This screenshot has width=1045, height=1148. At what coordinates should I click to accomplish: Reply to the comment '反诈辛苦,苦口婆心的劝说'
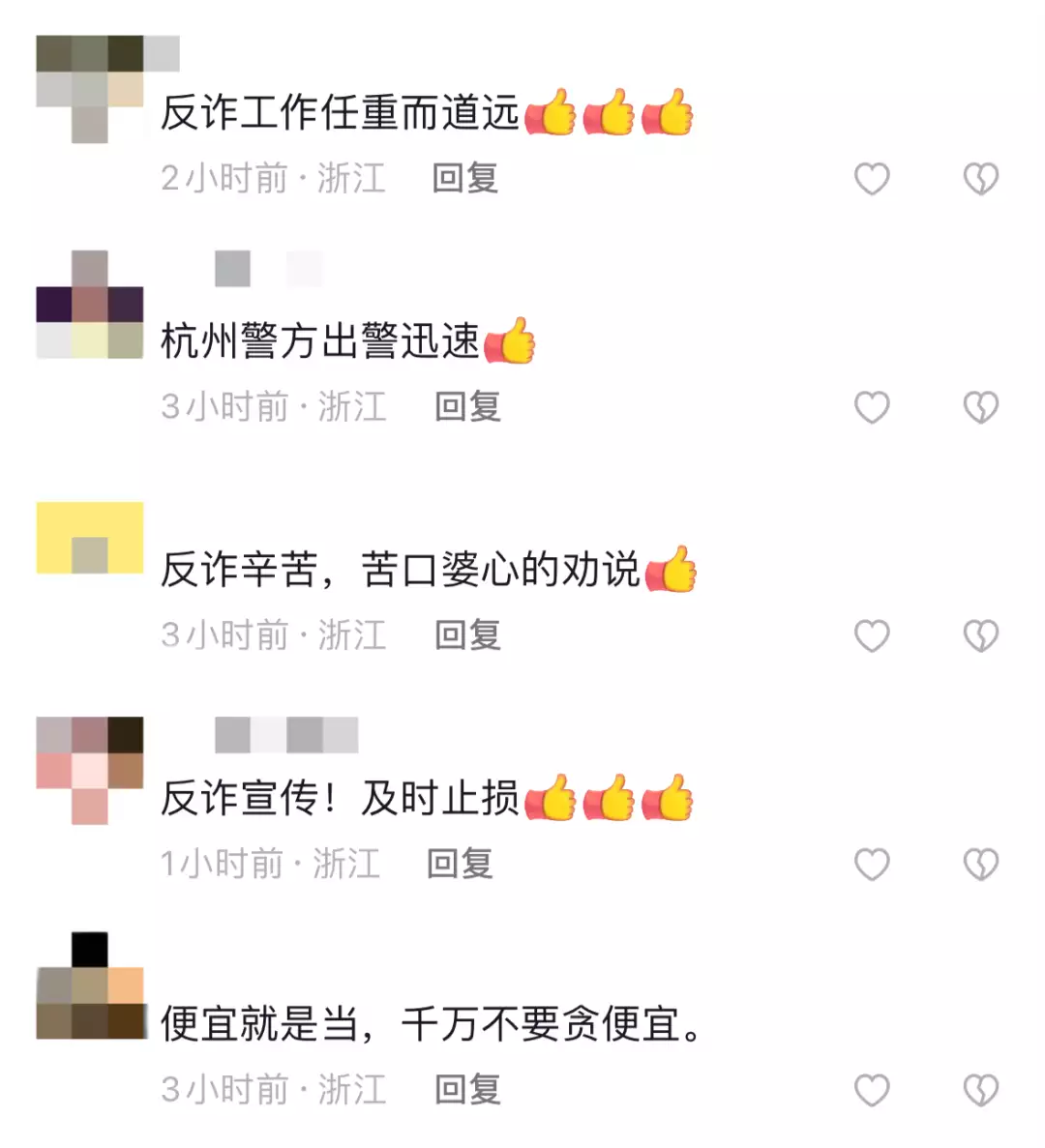point(467,634)
